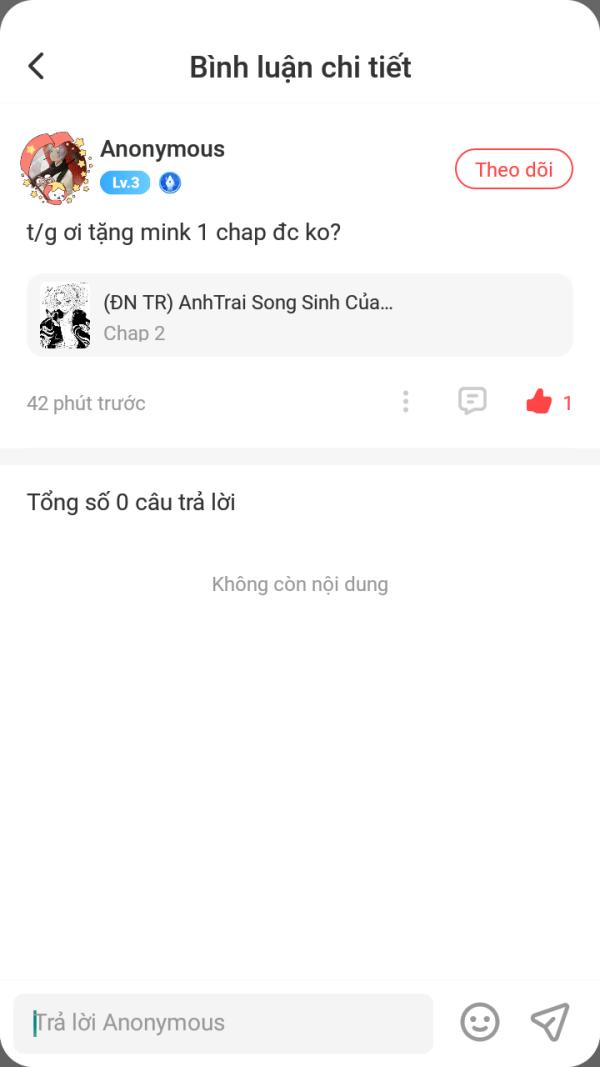The width and height of the screenshot is (600, 1067).
Task: Tap the Theo dõi follow button
Action: tap(513, 169)
